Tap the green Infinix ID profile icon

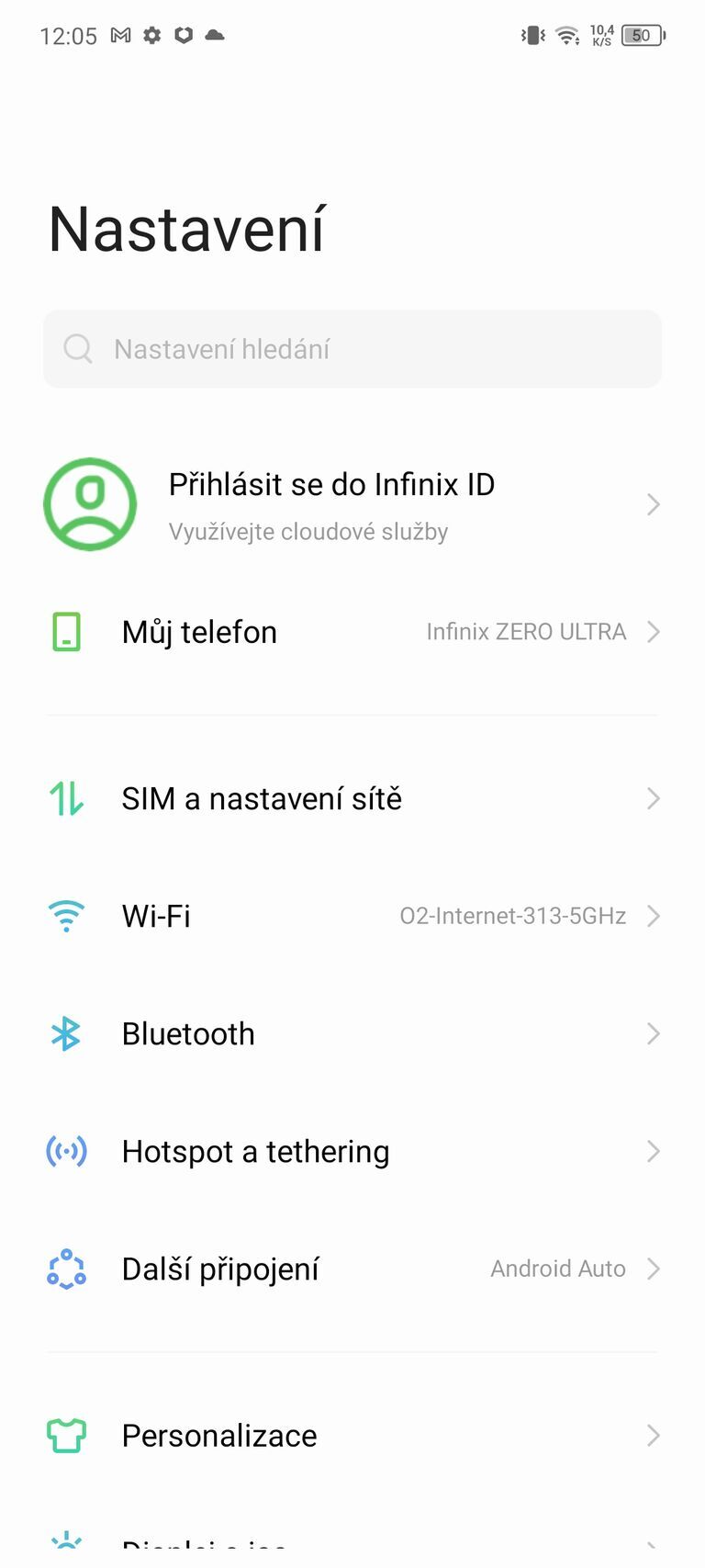pyautogui.click(x=90, y=503)
